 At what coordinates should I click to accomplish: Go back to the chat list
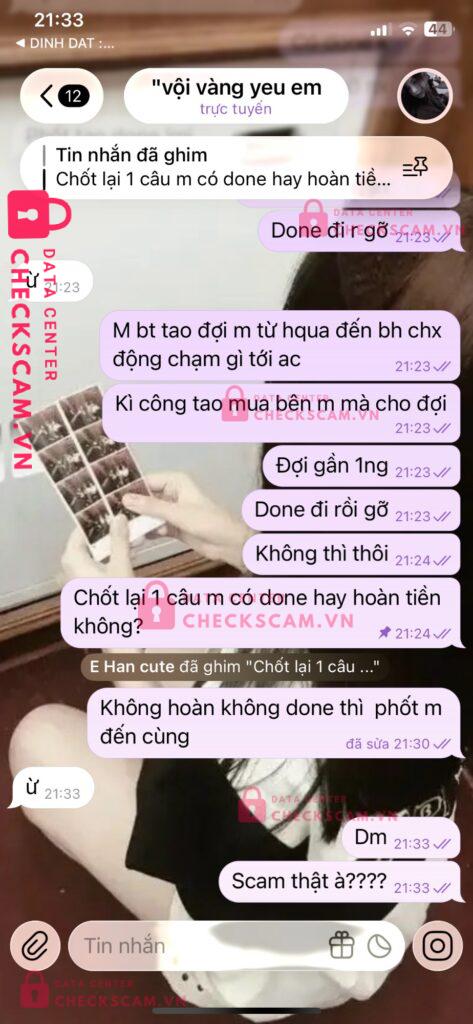pyautogui.click(x=61, y=96)
